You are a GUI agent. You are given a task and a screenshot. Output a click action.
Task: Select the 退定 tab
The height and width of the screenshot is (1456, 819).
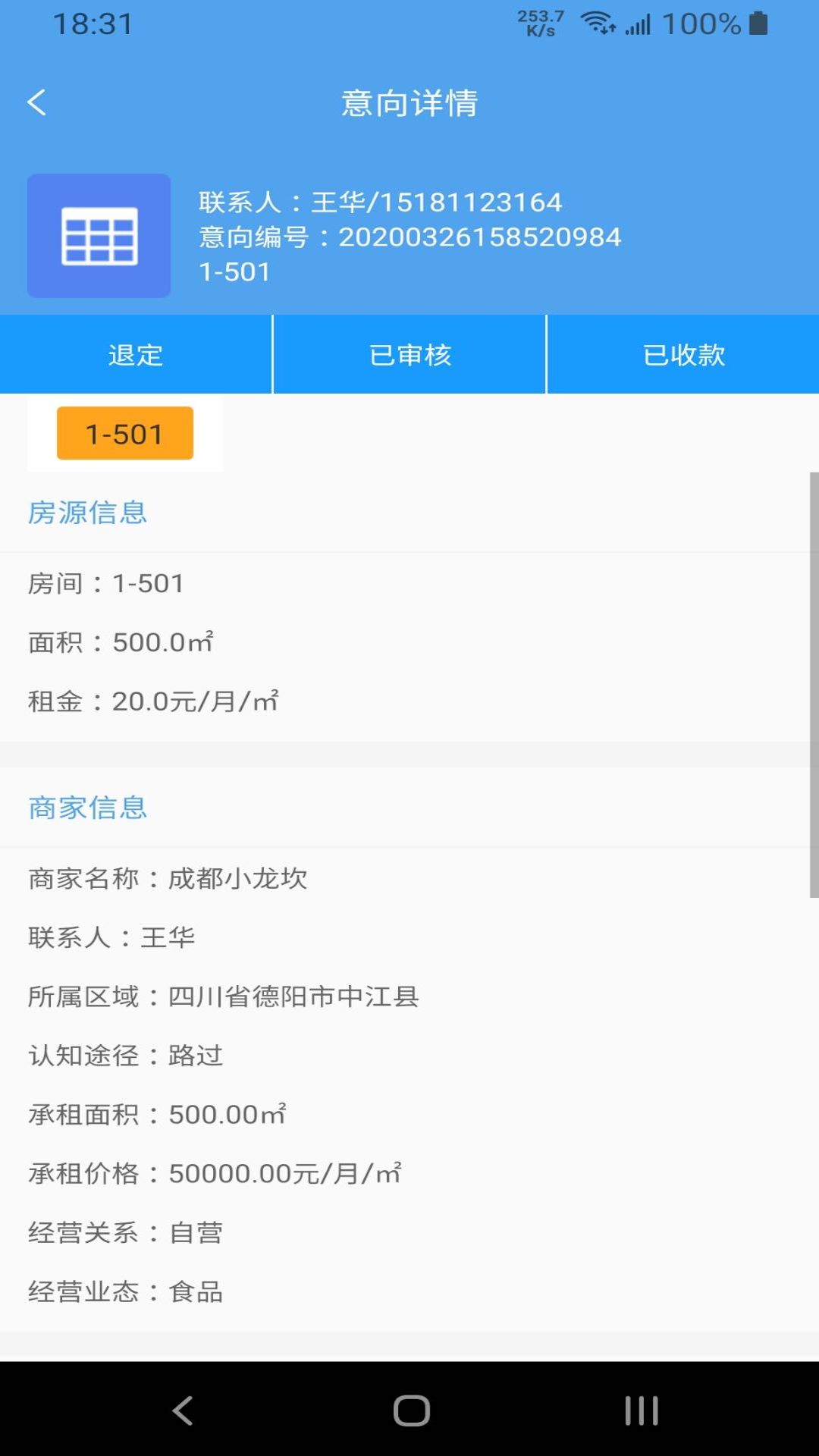pyautogui.click(x=135, y=353)
